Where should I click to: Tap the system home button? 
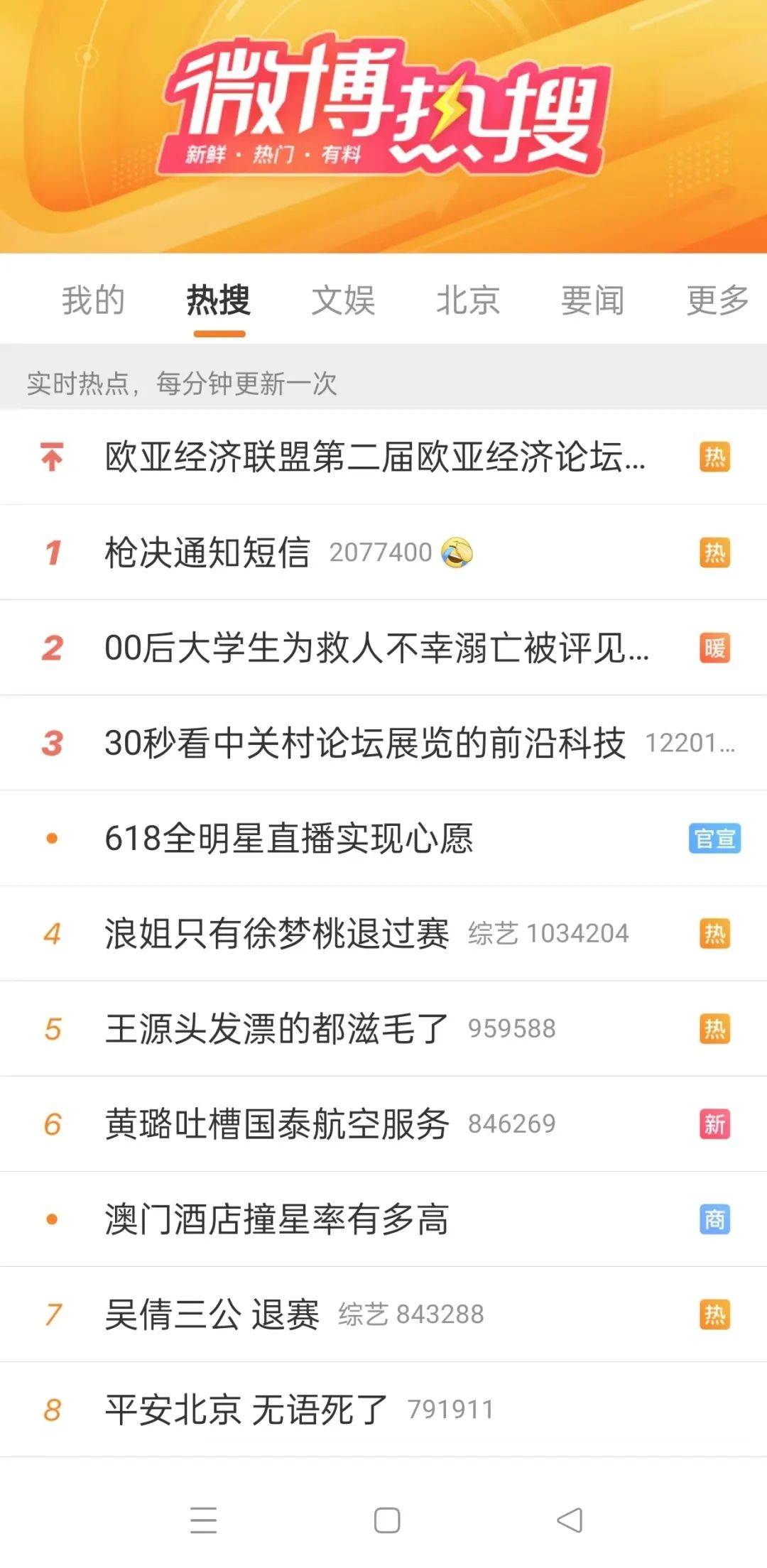(x=387, y=1520)
